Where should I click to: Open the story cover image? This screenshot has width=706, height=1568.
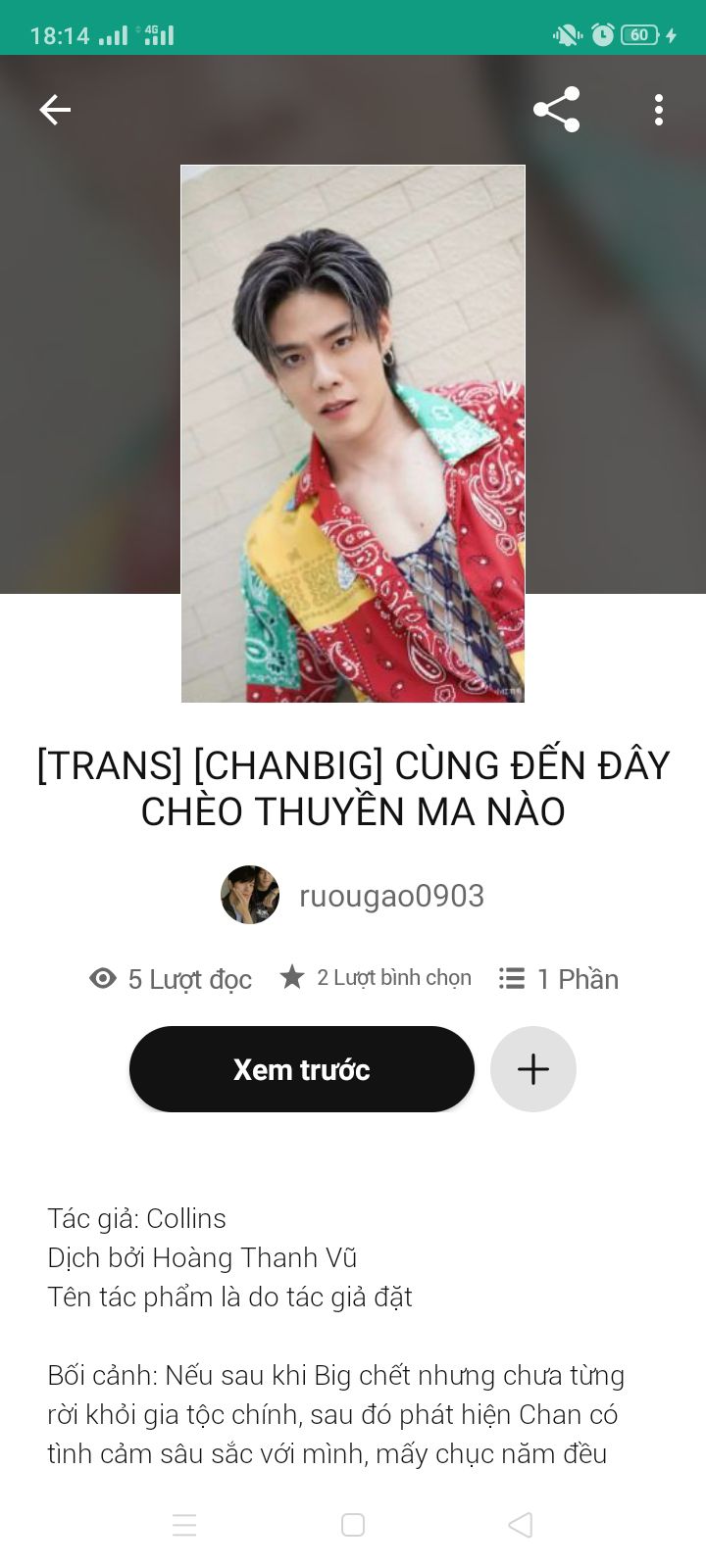tap(353, 433)
